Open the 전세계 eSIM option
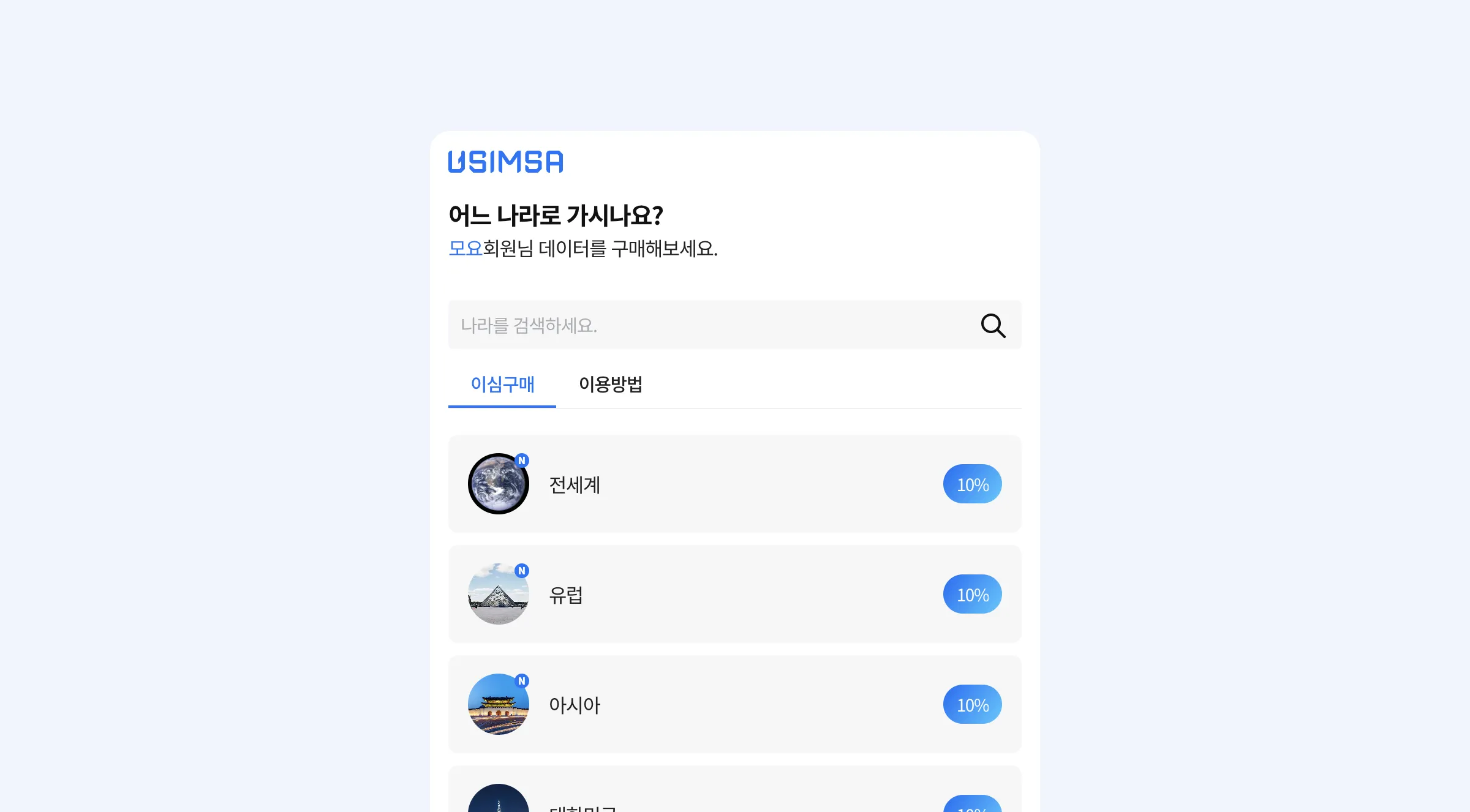The height and width of the screenshot is (812, 1470). pyautogui.click(x=734, y=484)
